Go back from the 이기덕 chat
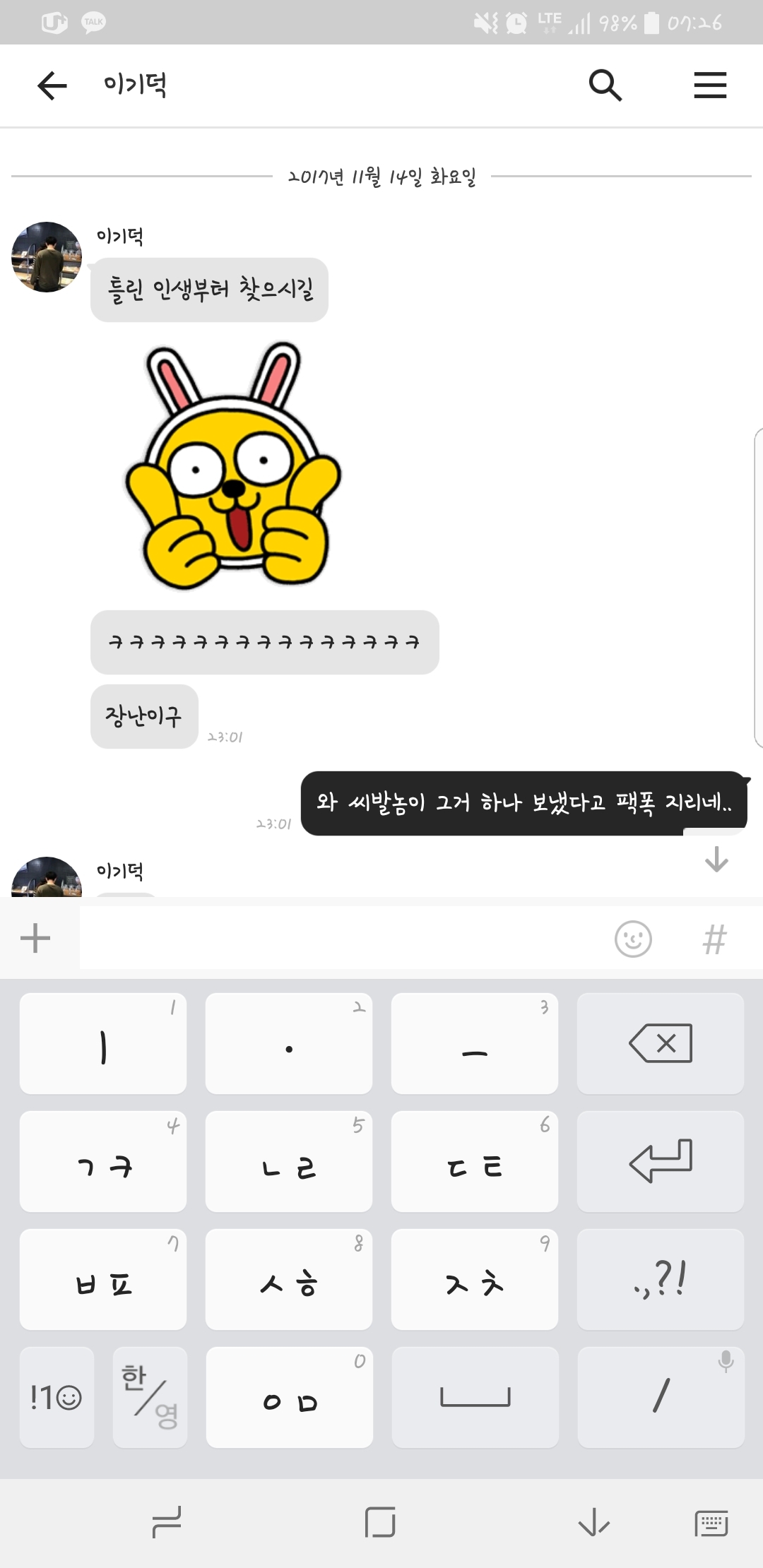This screenshot has width=763, height=1568. click(52, 86)
